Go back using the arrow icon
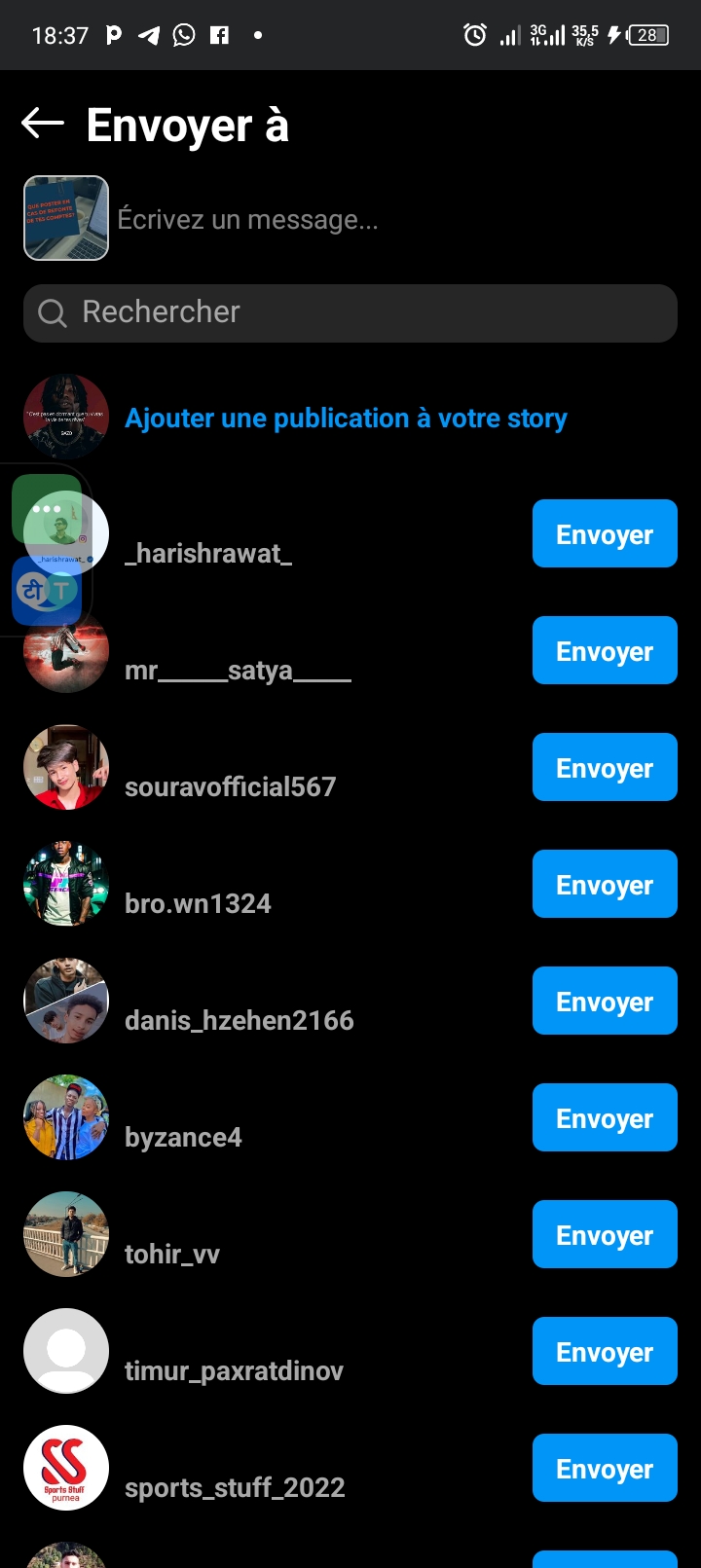Viewport: 701px width, 1568px height. 43,124
